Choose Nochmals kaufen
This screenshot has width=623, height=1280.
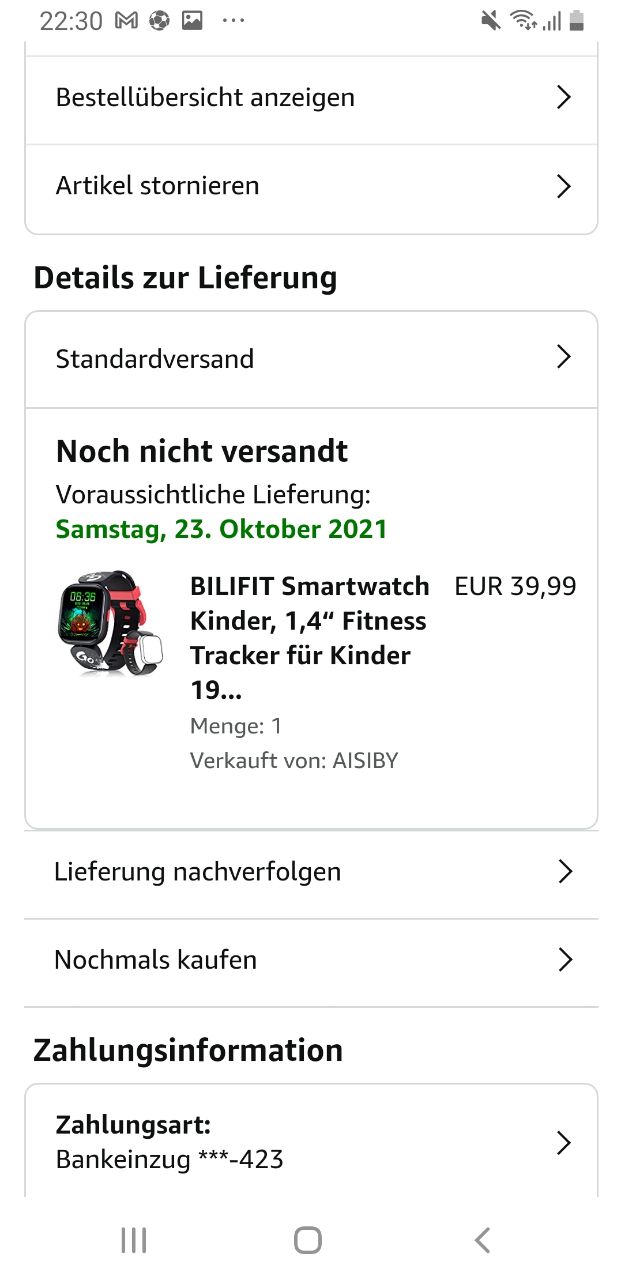pos(311,961)
